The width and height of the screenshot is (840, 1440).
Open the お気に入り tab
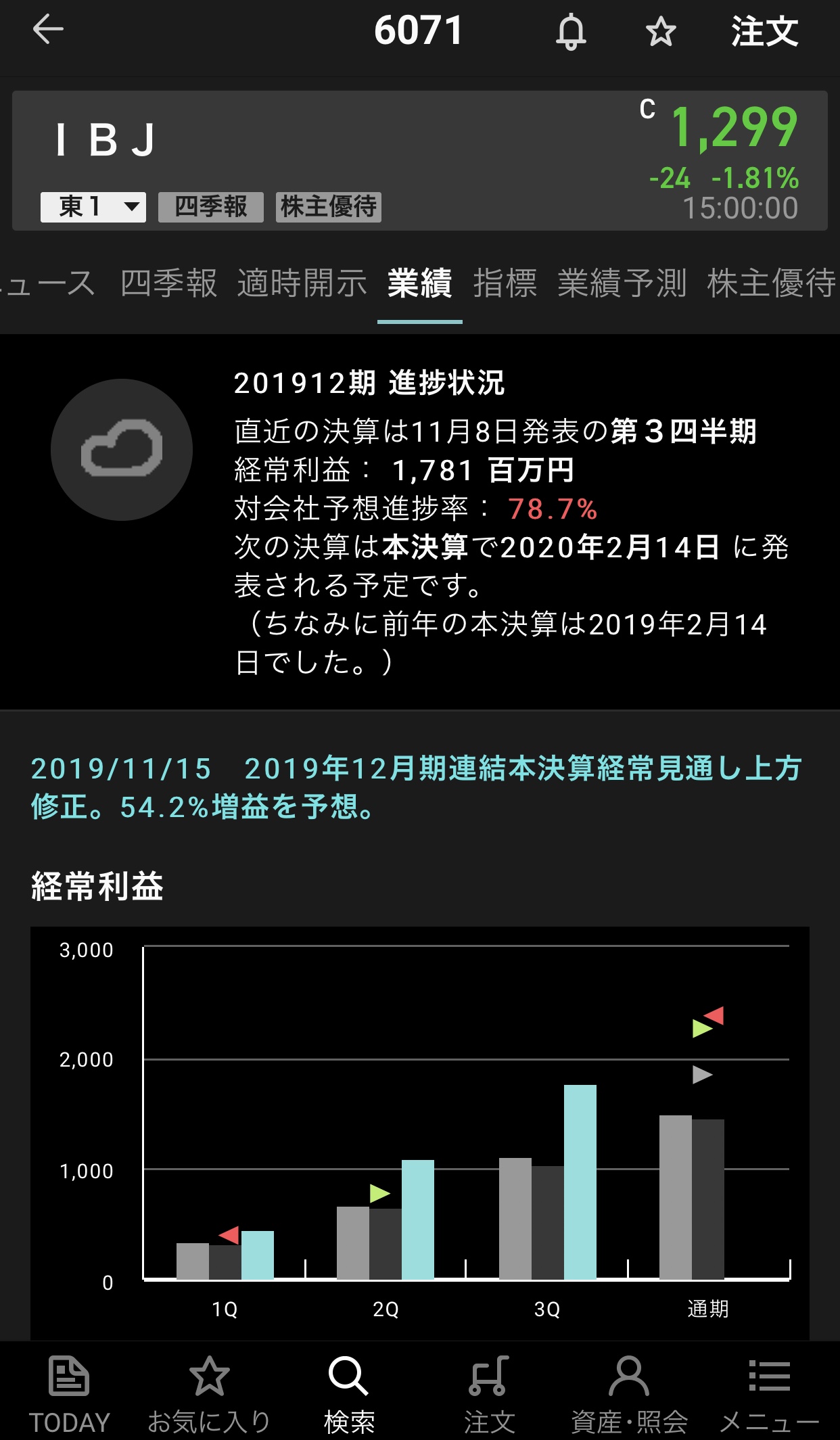coord(209,1393)
